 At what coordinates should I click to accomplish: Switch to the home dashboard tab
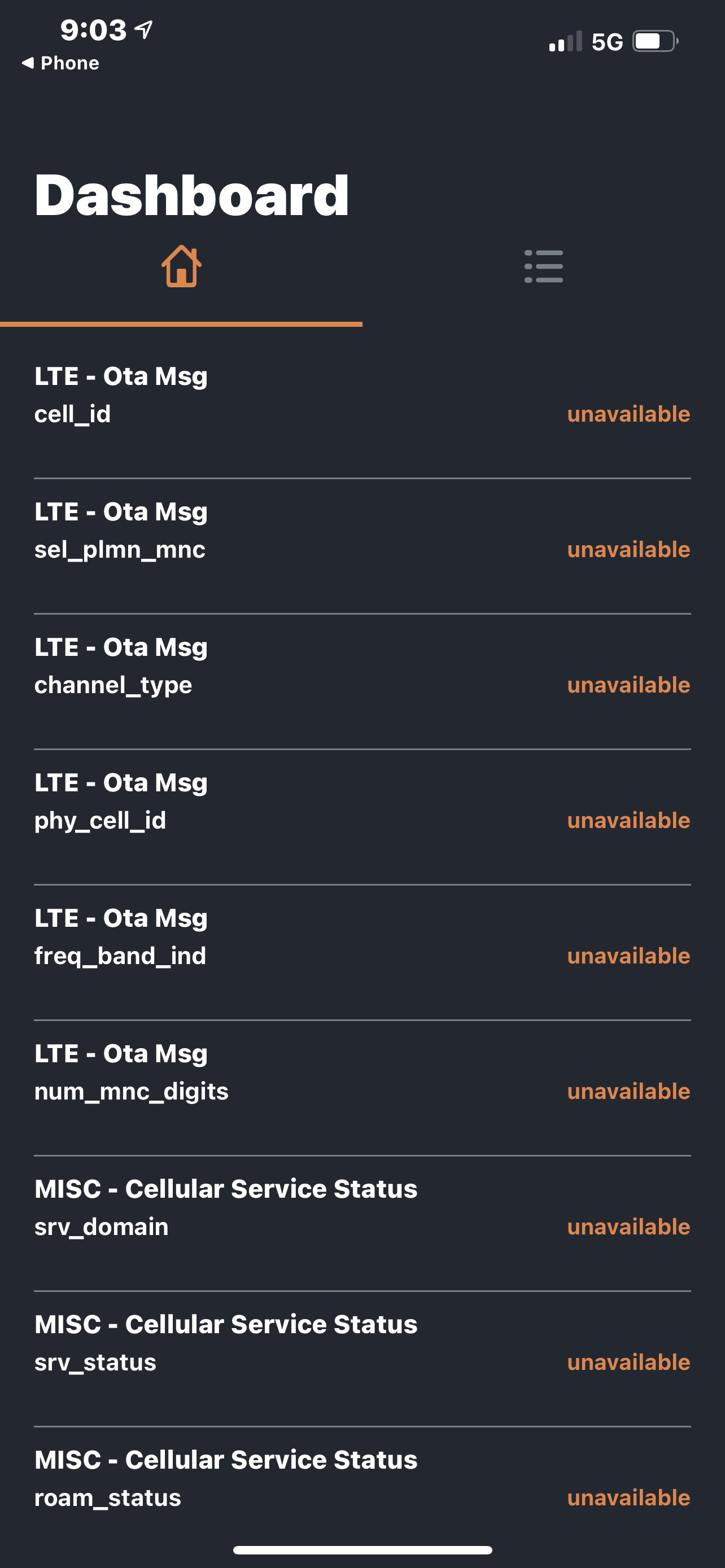click(x=181, y=266)
